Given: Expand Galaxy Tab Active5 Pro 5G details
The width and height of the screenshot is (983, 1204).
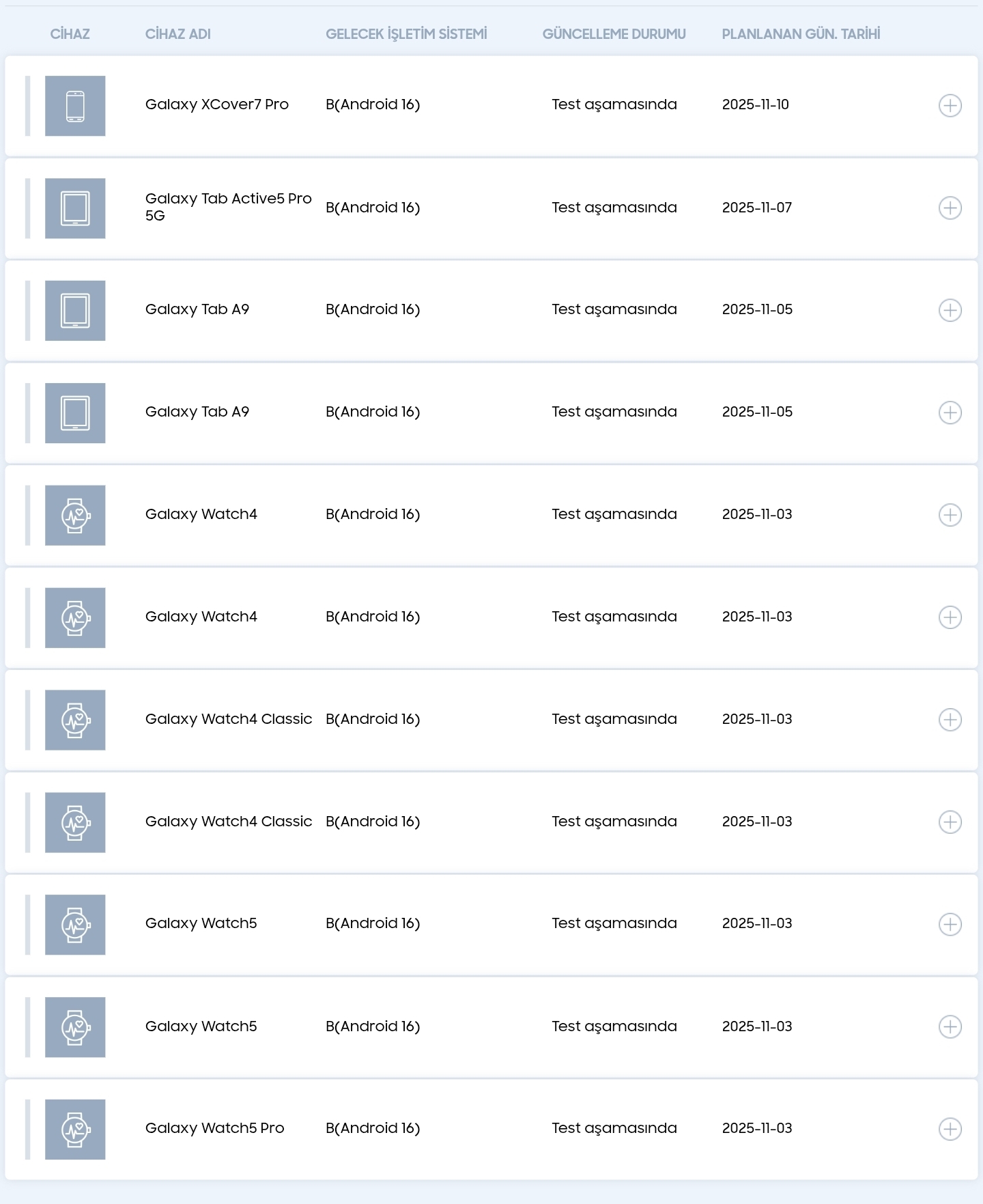Looking at the screenshot, I should point(950,208).
